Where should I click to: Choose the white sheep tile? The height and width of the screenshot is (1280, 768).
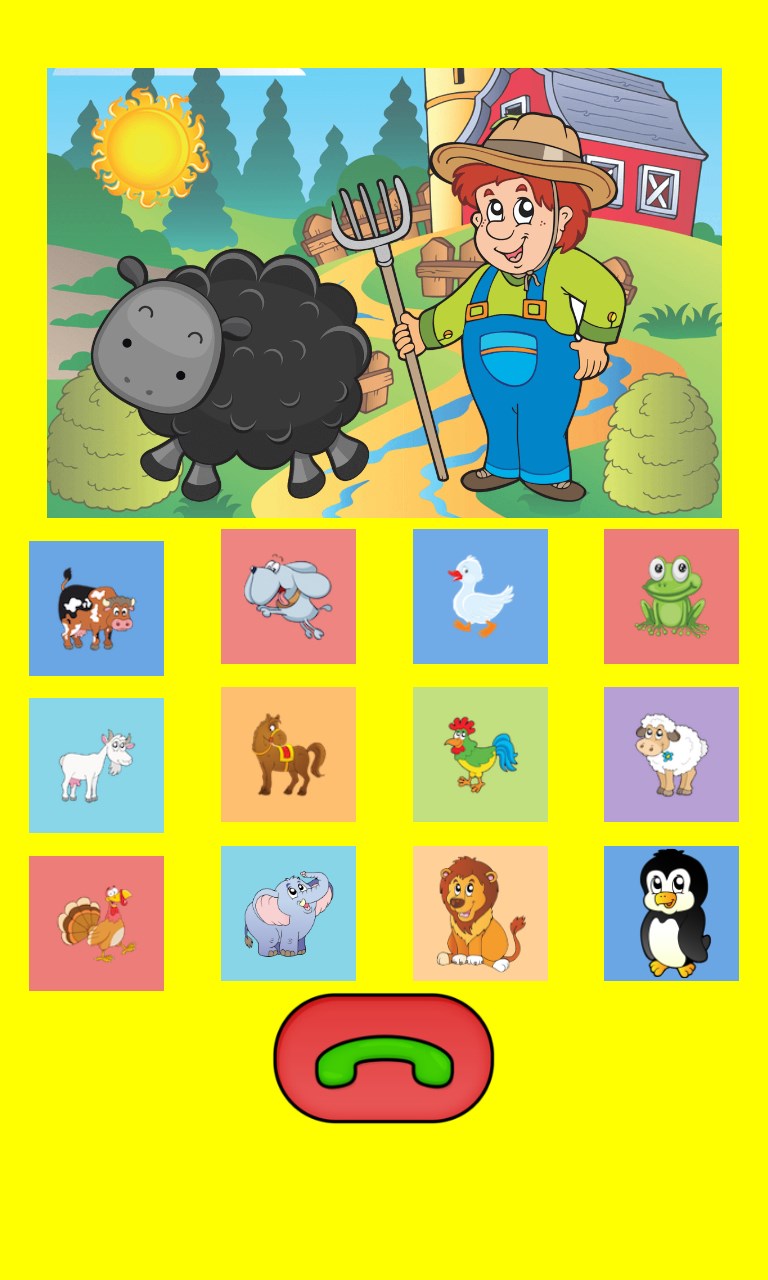671,754
